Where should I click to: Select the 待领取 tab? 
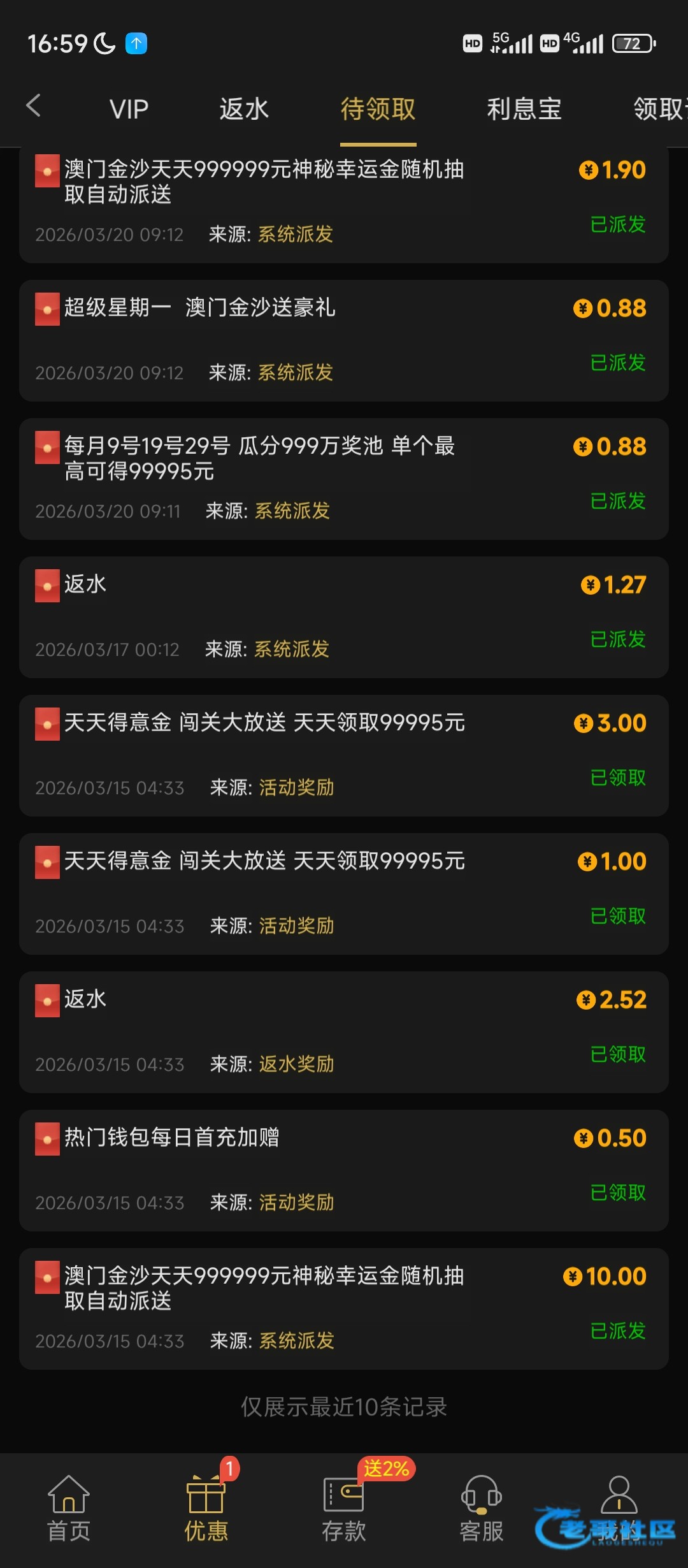(378, 109)
